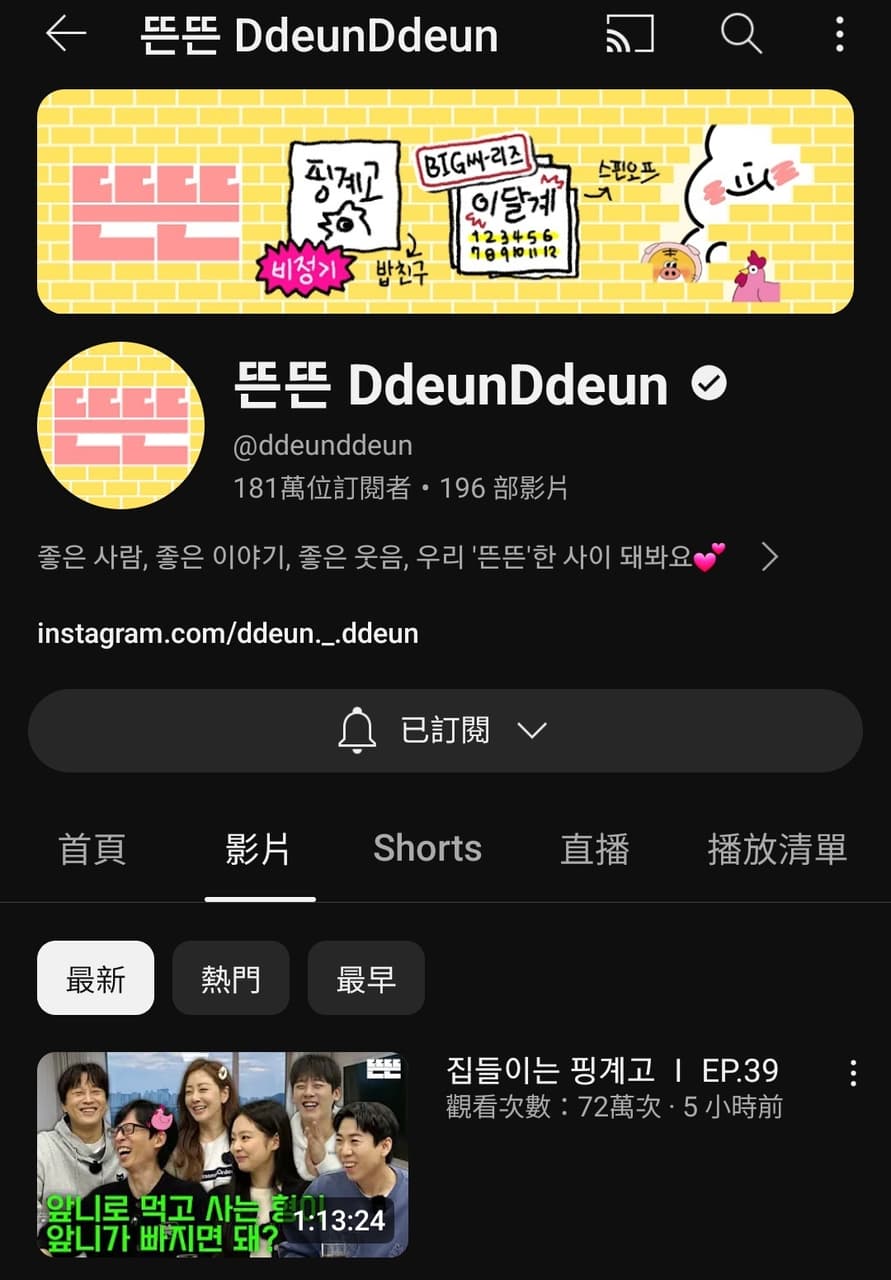
Task: Open the 已訂閱 subscription dropdown
Action: (x=445, y=731)
